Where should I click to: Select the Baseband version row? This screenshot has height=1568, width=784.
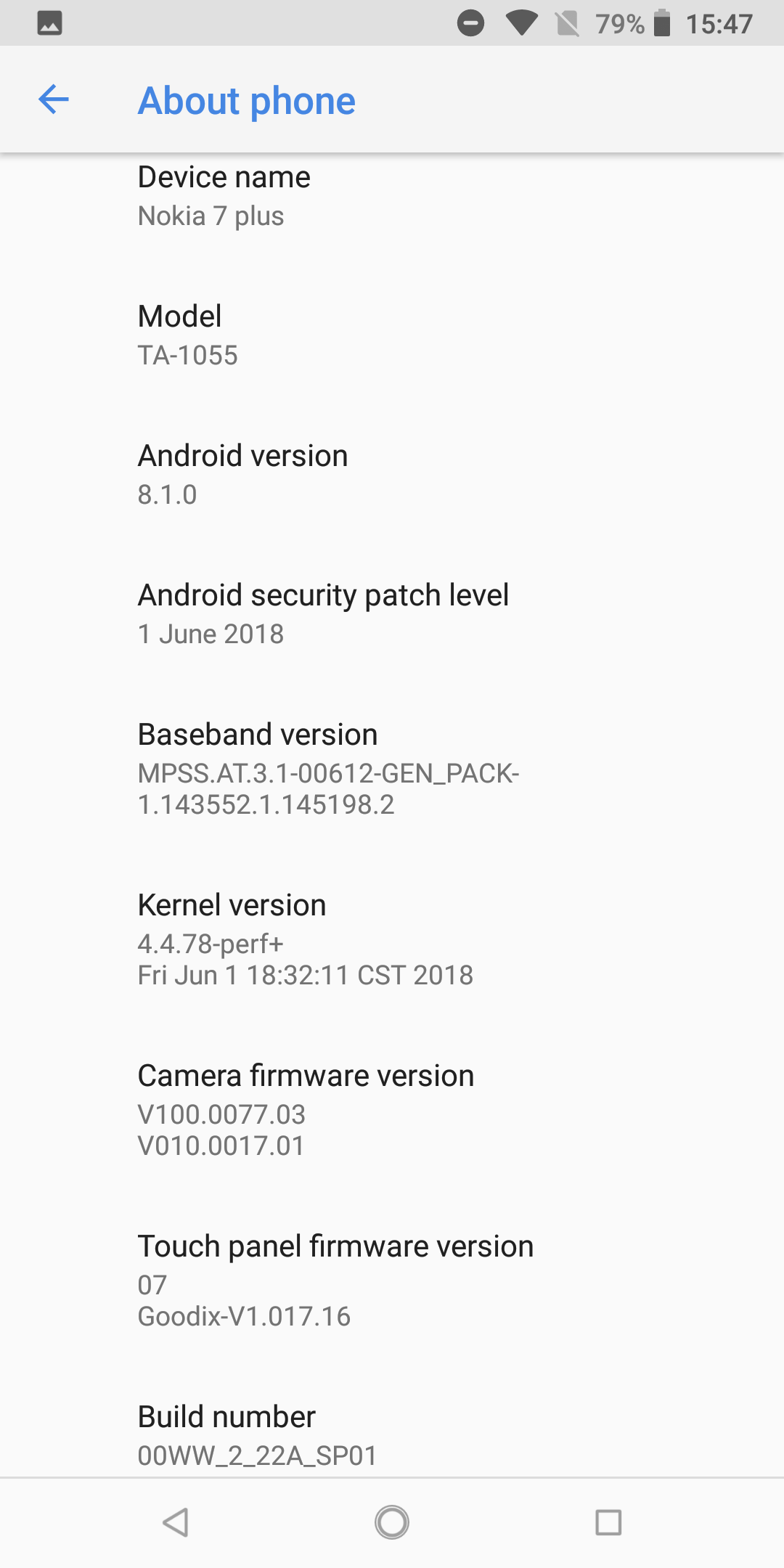(x=392, y=769)
